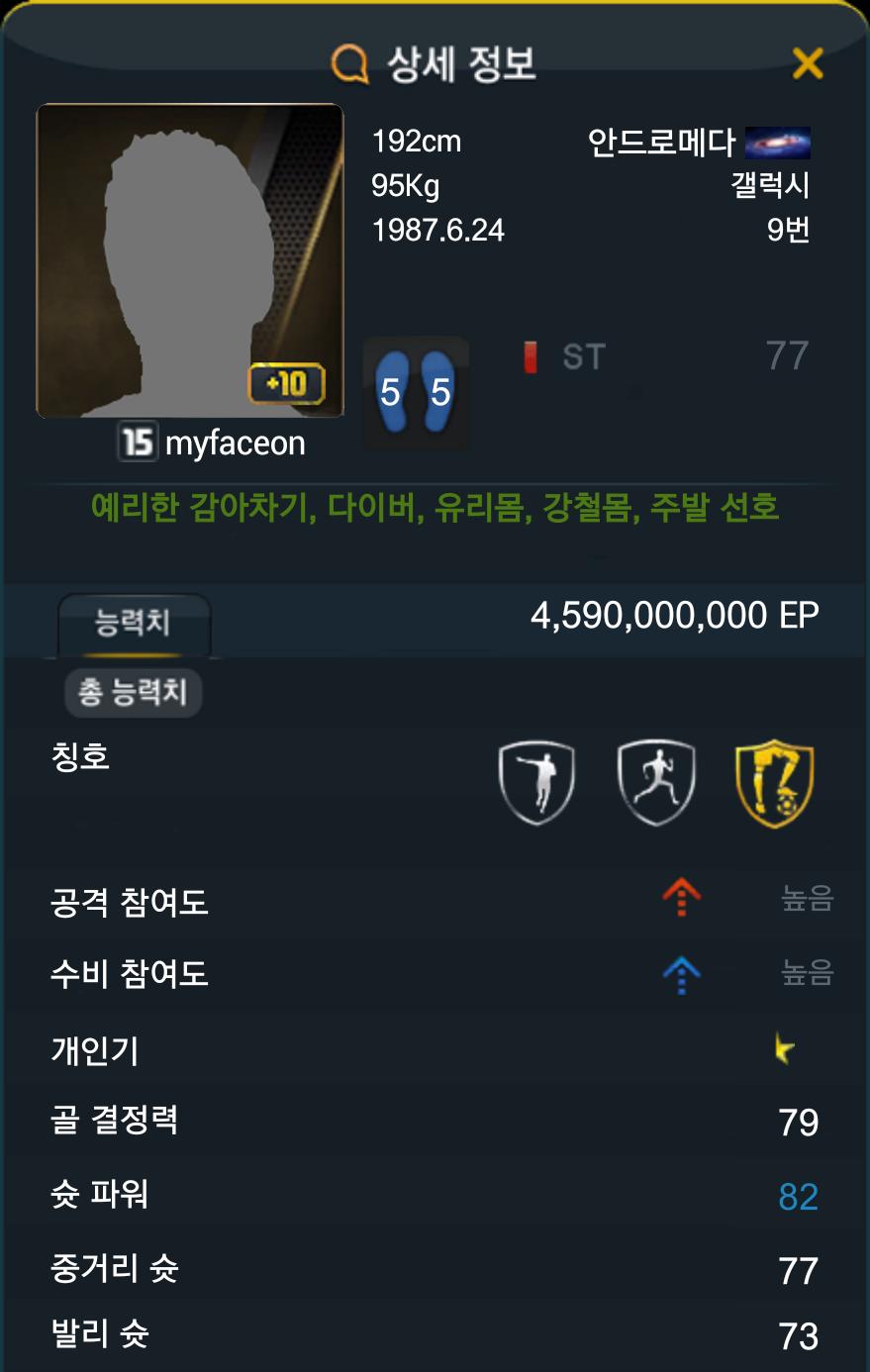Select the silver running player title emblem
Screen dimensions: 870x1372
[654, 781]
